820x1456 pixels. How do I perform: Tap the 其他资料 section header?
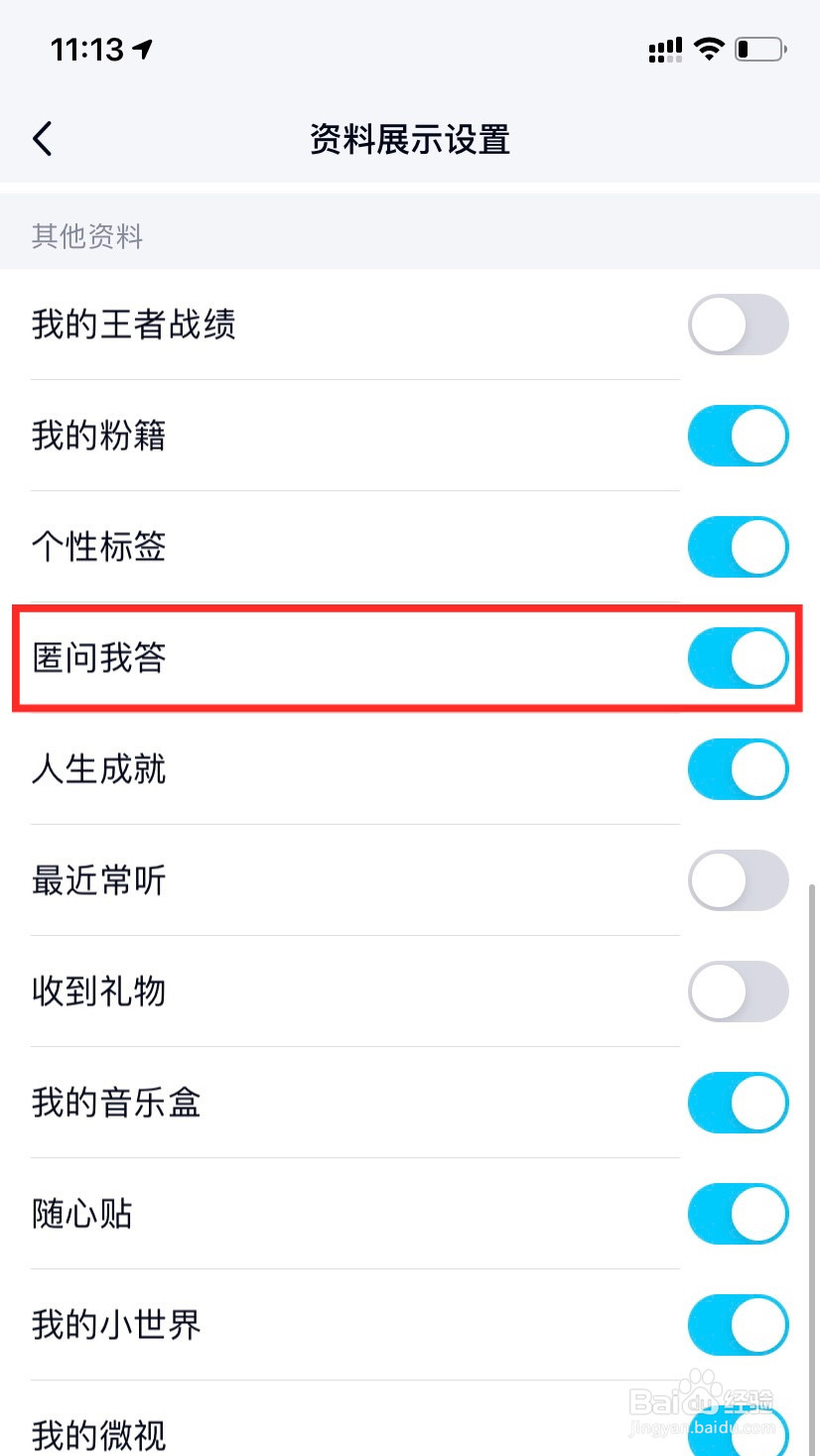pos(86,236)
